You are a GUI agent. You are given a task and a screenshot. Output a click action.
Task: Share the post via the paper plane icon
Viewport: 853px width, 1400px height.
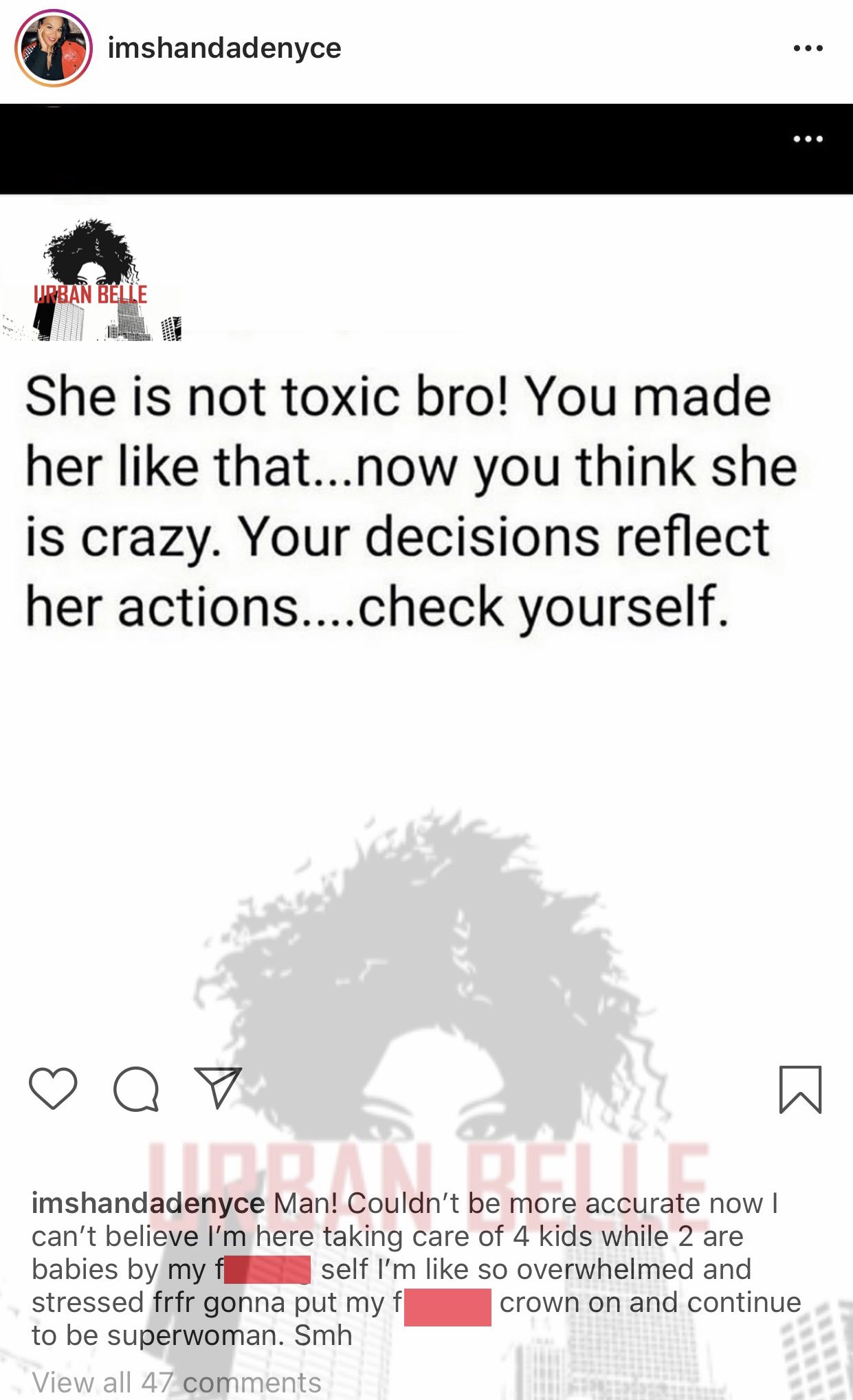coord(218,1087)
